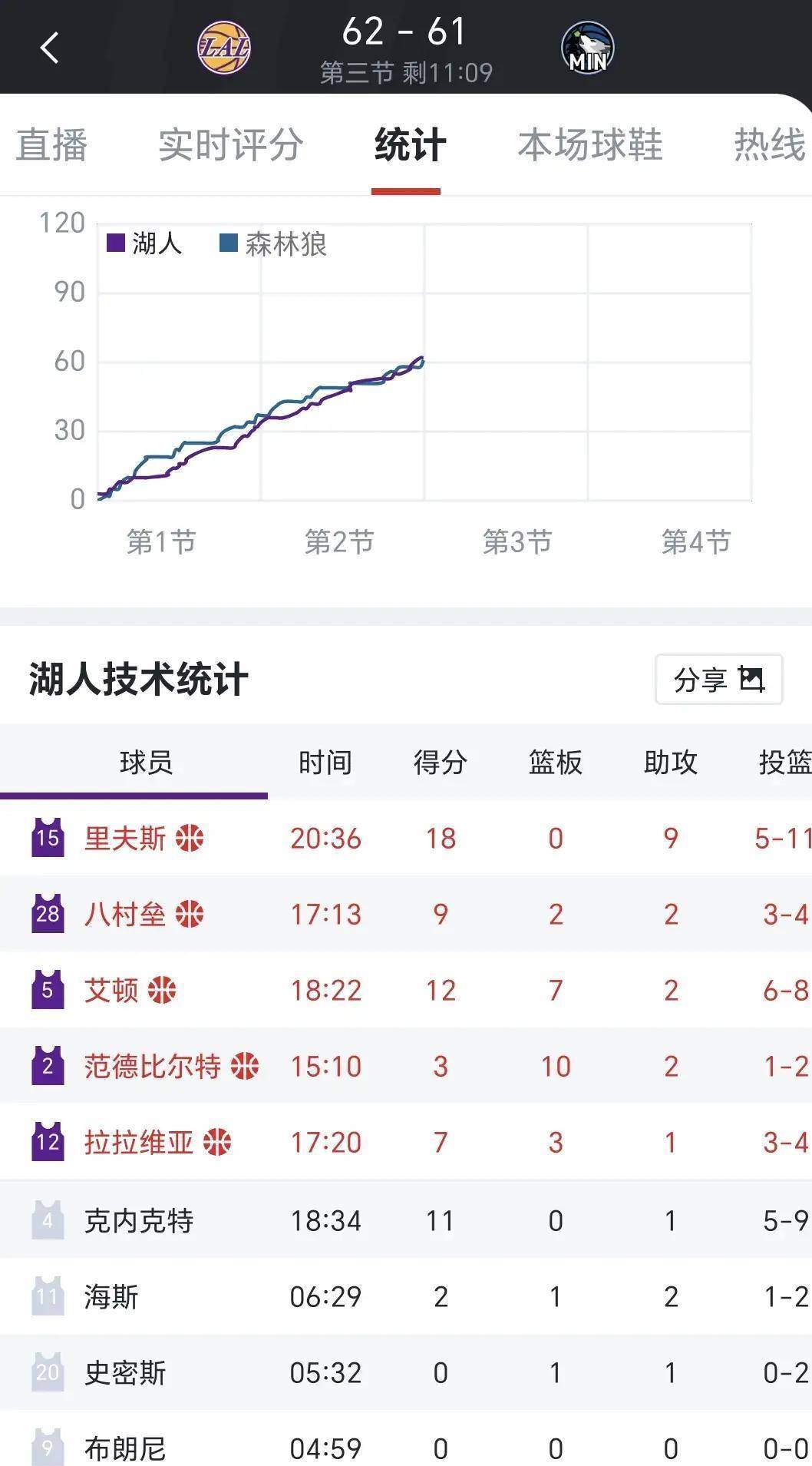Click the basketball icon next to 范德比尔特
This screenshot has height=1466, width=812.
[x=244, y=1066]
